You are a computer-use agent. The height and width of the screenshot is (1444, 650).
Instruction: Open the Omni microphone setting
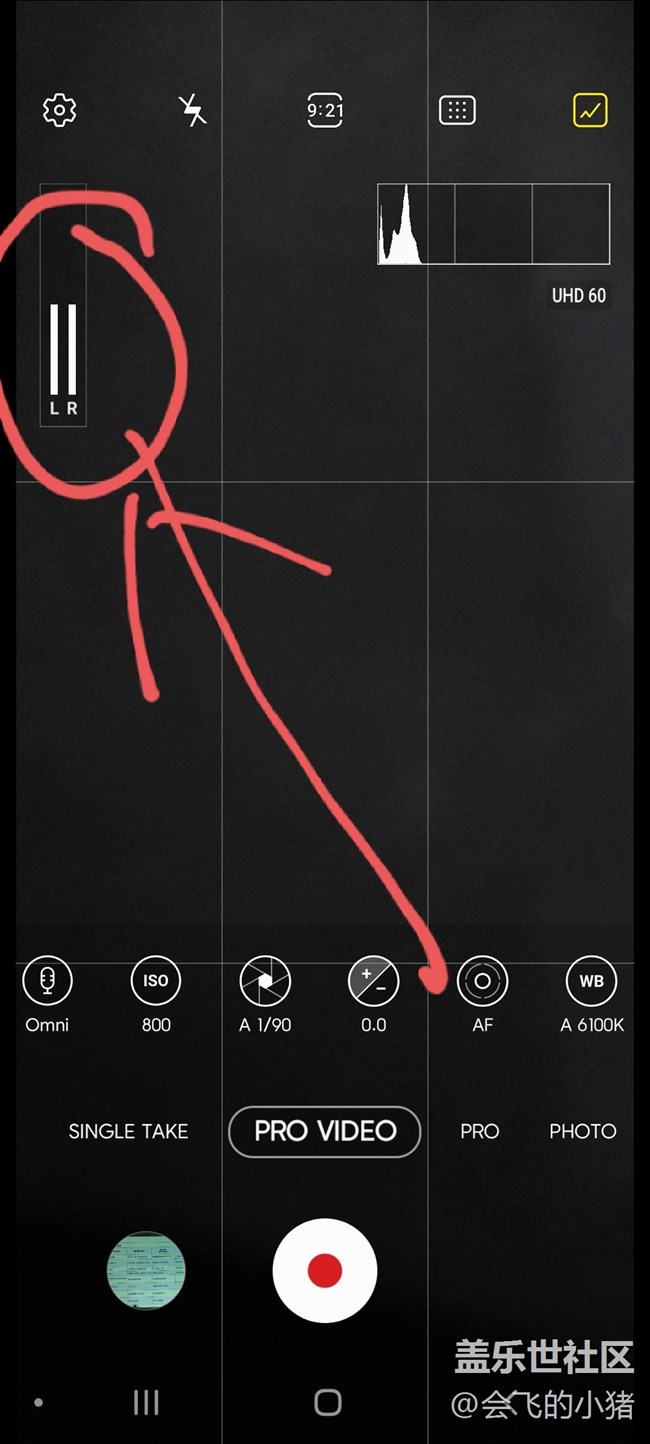pos(47,996)
